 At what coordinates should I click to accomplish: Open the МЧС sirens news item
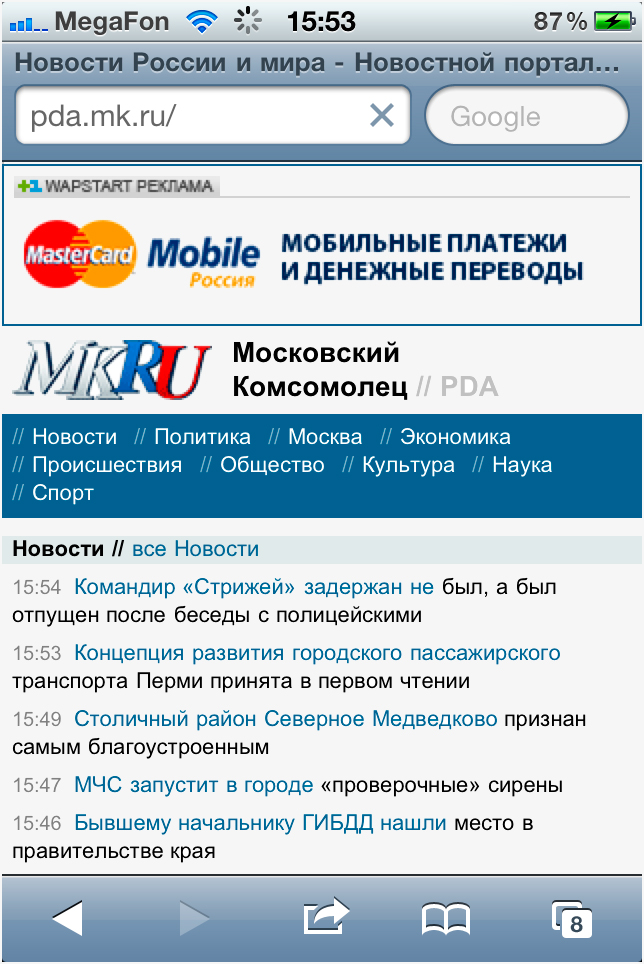[x=194, y=785]
